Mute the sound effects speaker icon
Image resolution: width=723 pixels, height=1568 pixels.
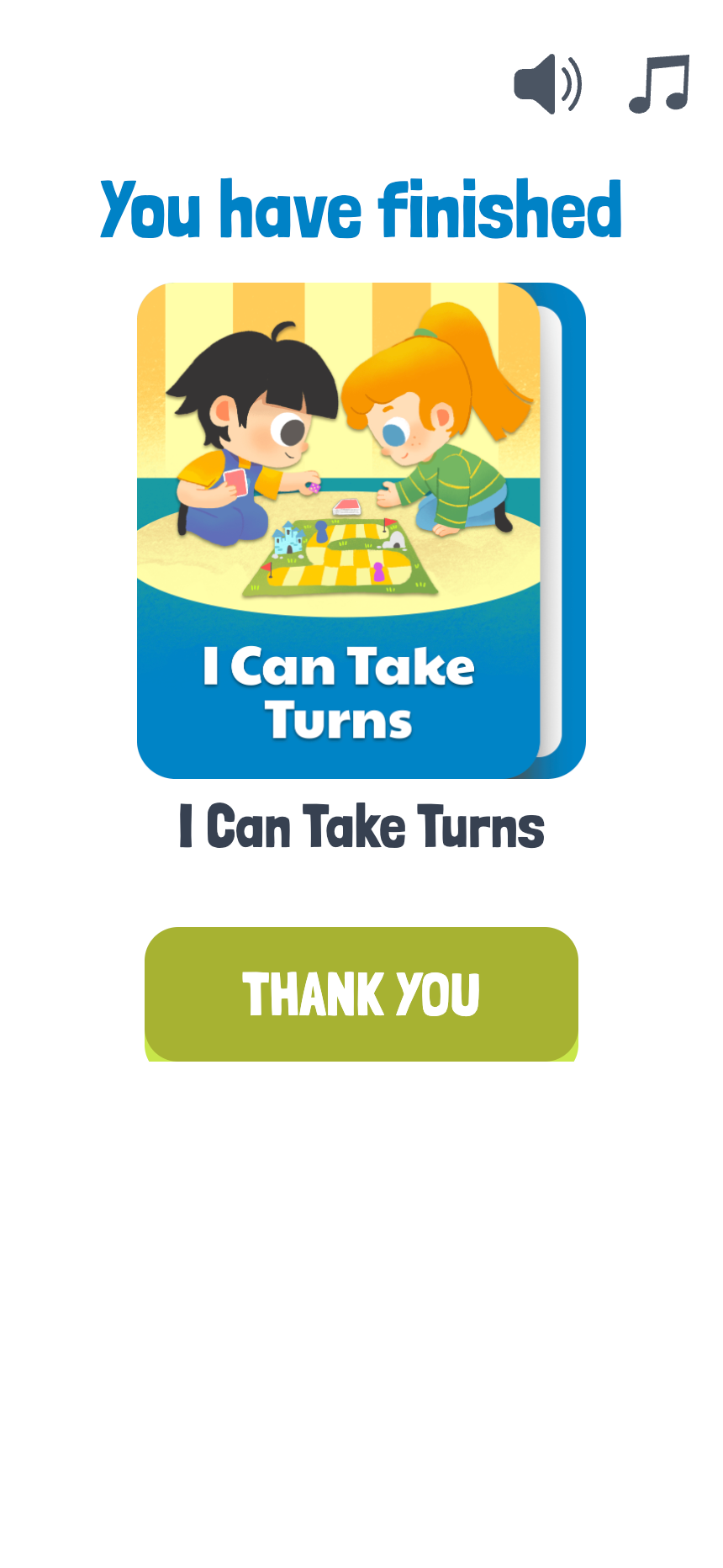point(547,84)
